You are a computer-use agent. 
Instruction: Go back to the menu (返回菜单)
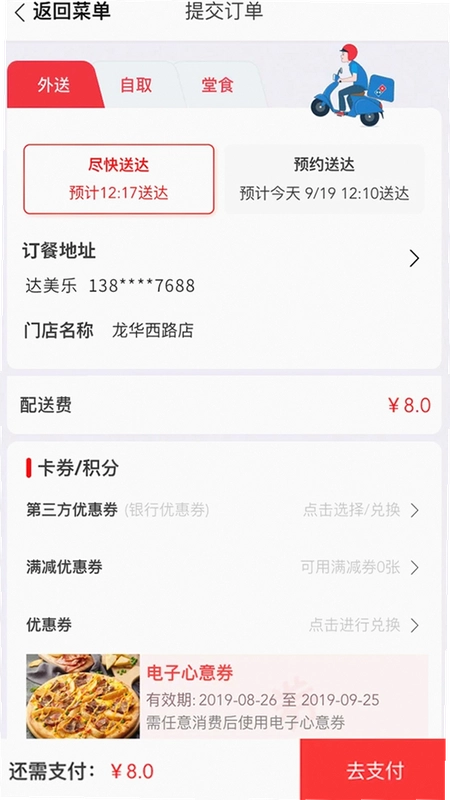[62, 12]
